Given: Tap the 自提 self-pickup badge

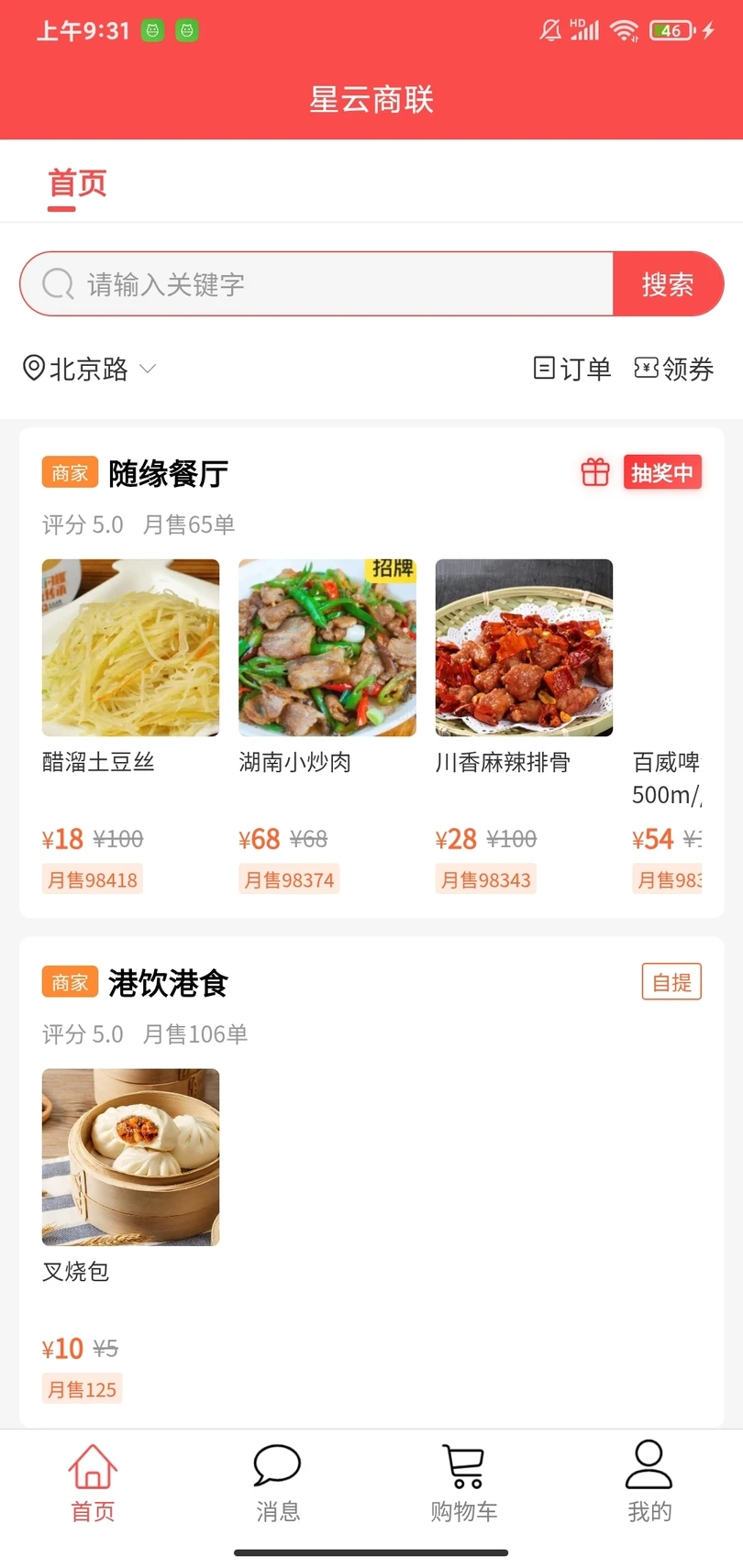Looking at the screenshot, I should click(671, 981).
